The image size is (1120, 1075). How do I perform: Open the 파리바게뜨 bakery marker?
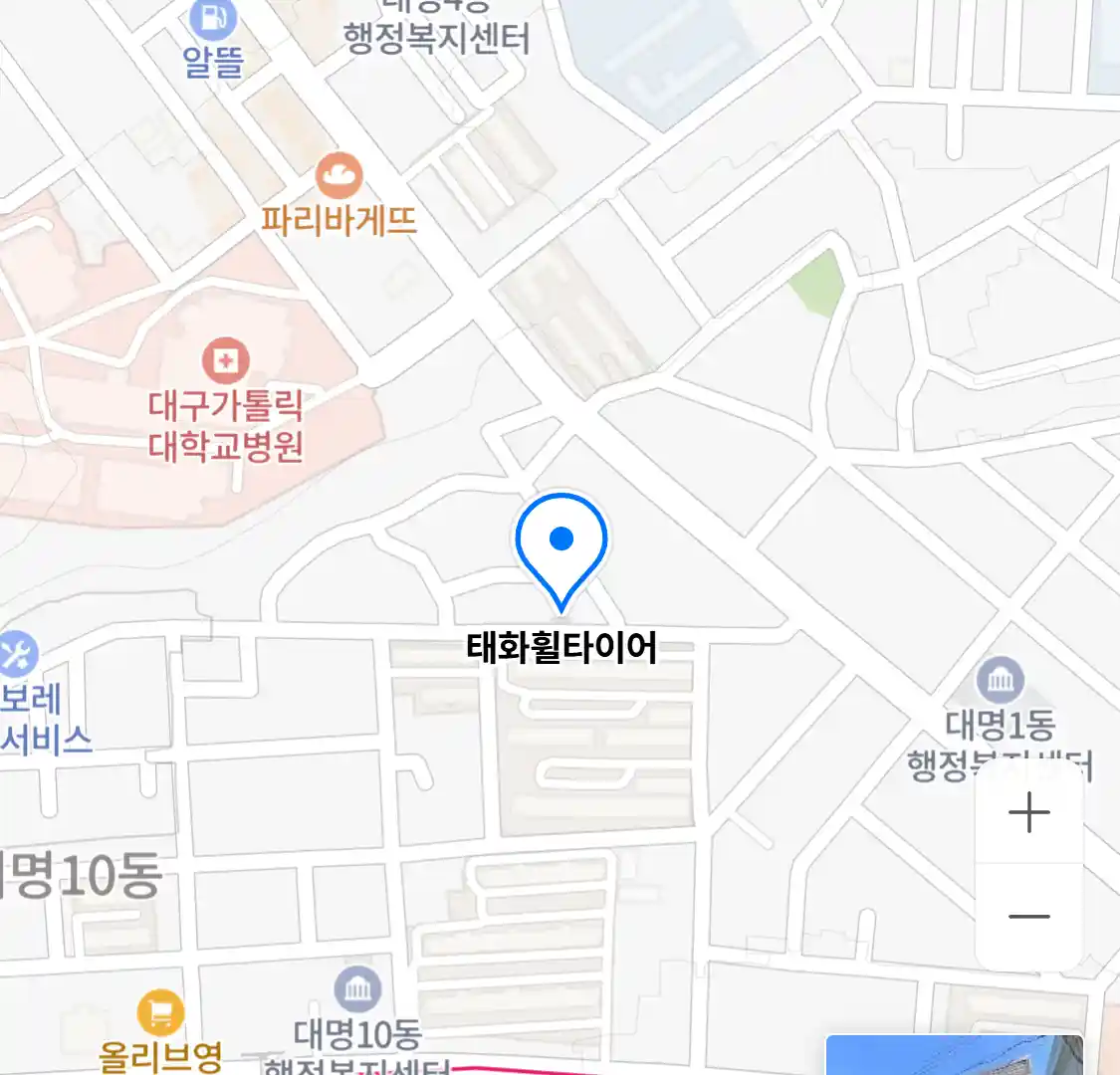click(338, 178)
